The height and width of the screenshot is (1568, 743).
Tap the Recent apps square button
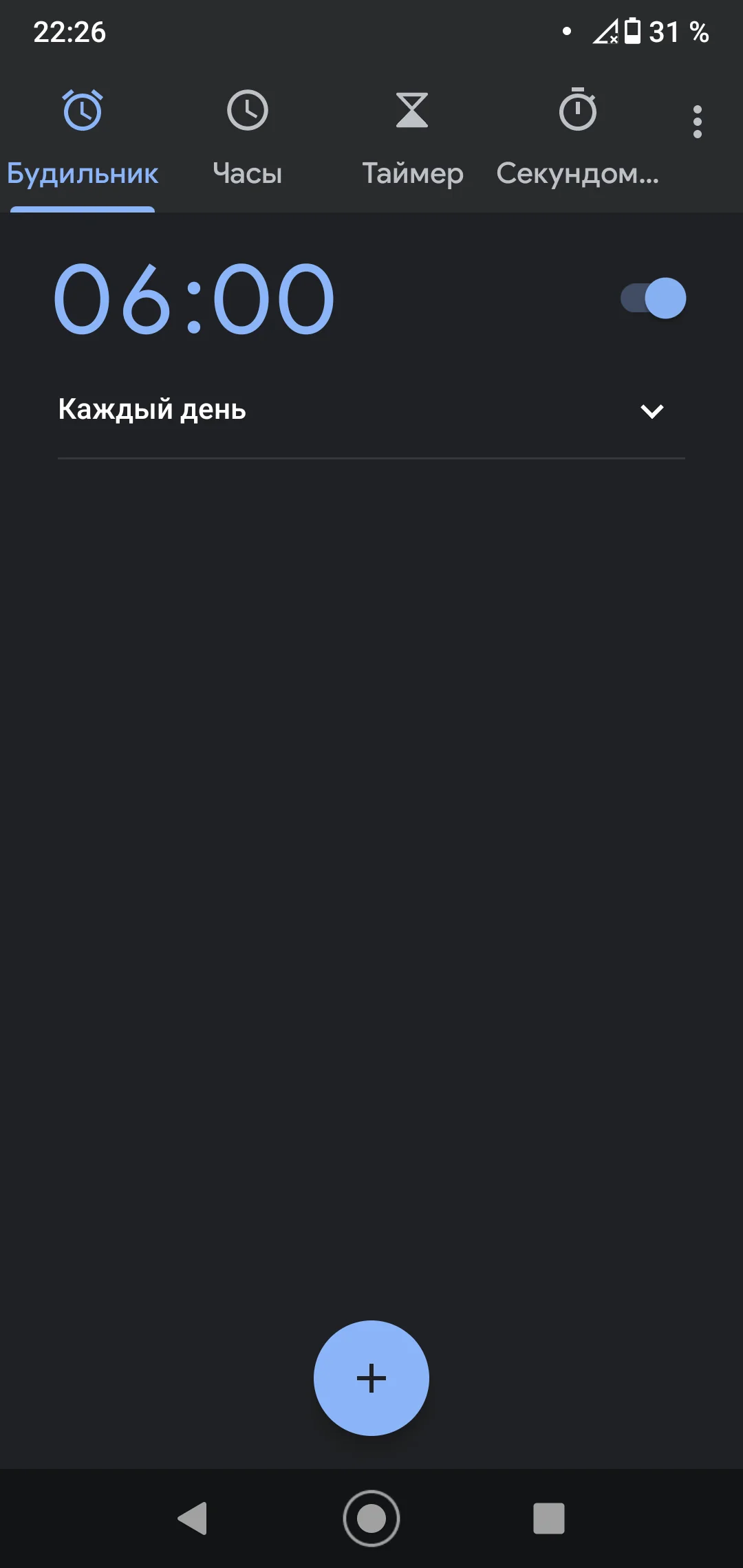[547, 1518]
